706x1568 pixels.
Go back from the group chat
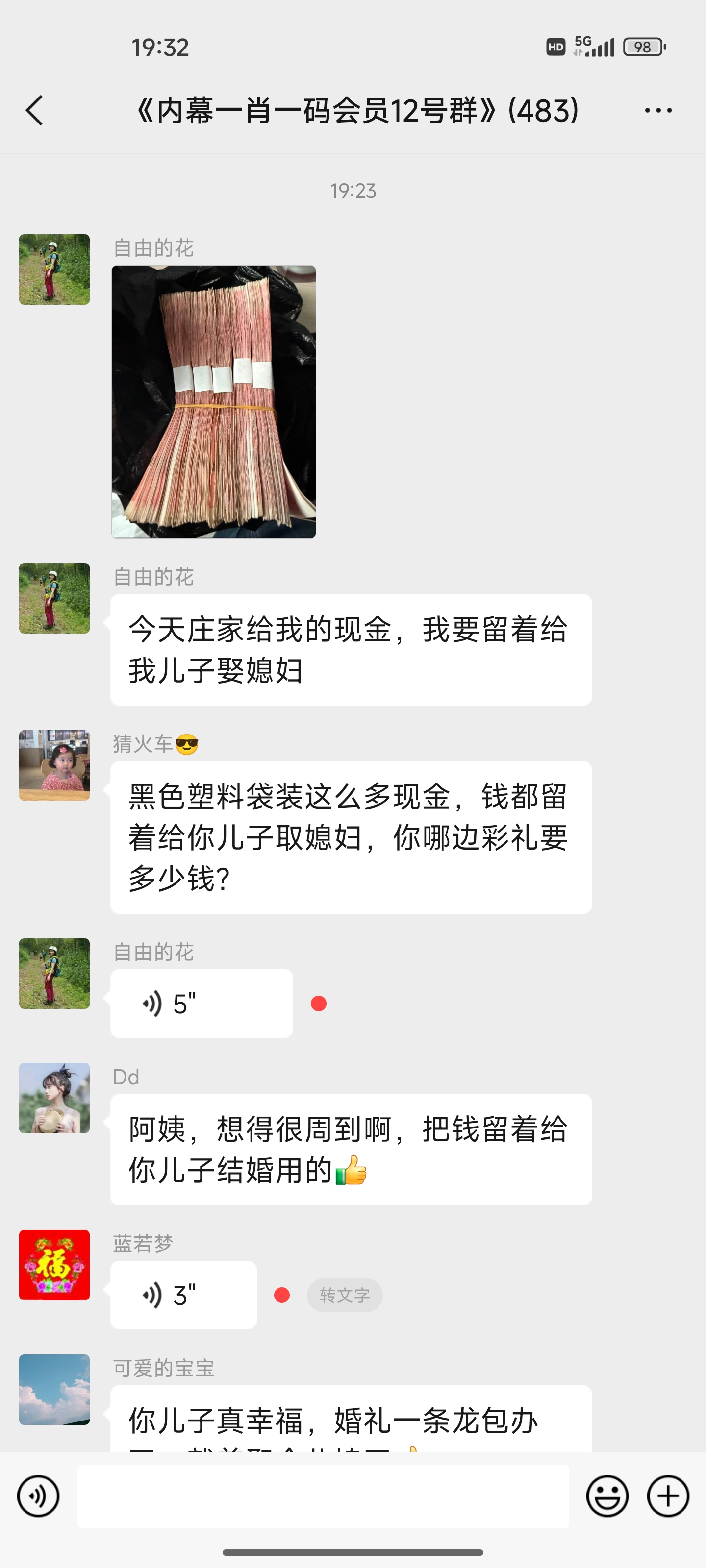[x=35, y=111]
